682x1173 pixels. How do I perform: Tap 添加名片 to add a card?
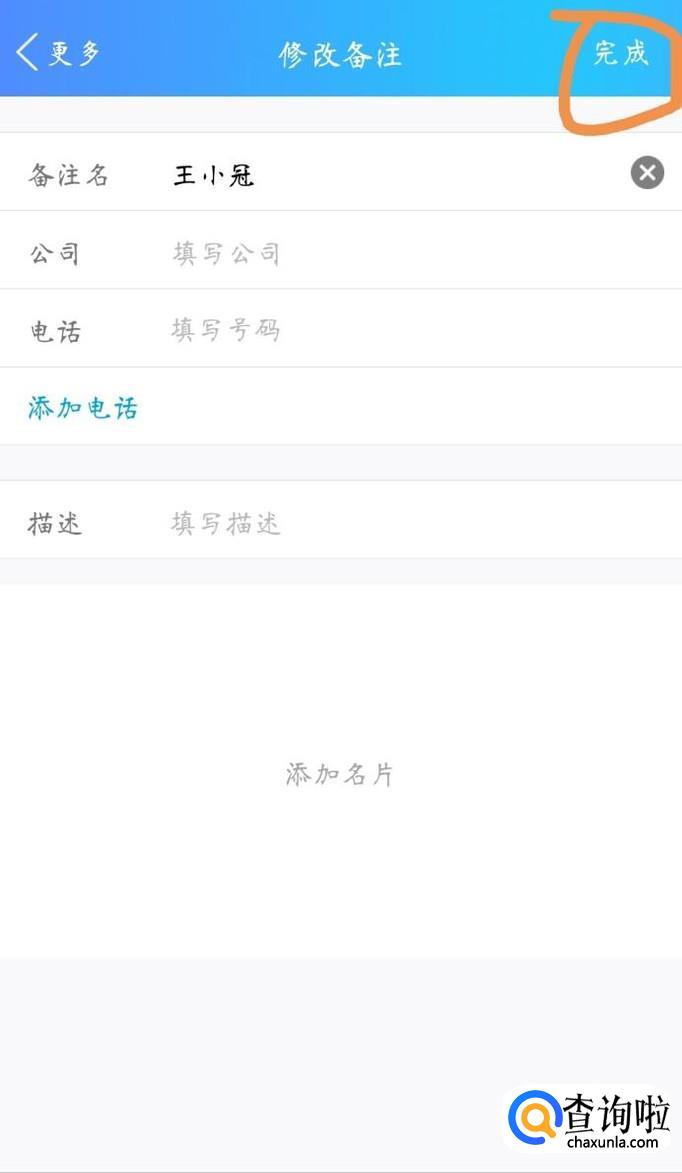pos(340,774)
